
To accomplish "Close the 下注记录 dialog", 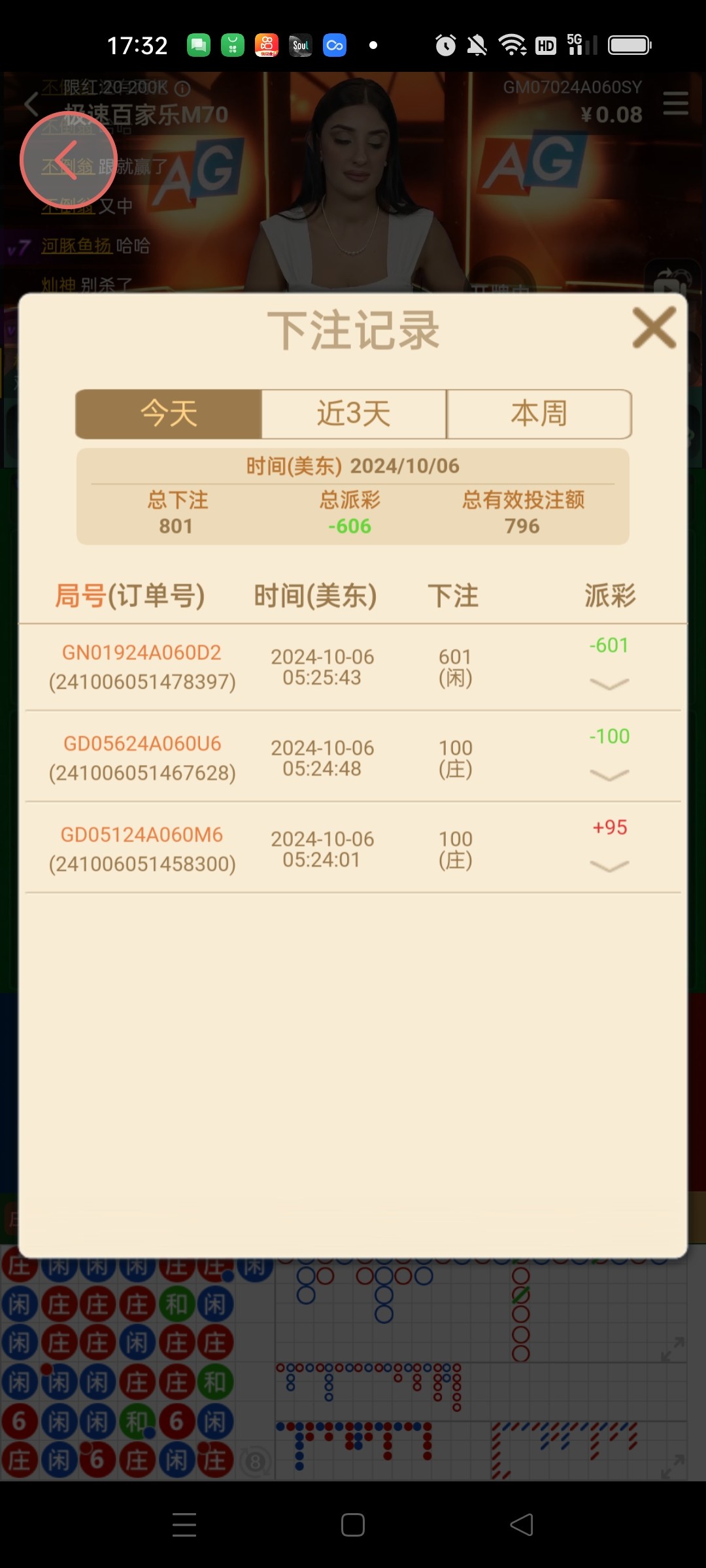I will [654, 328].
